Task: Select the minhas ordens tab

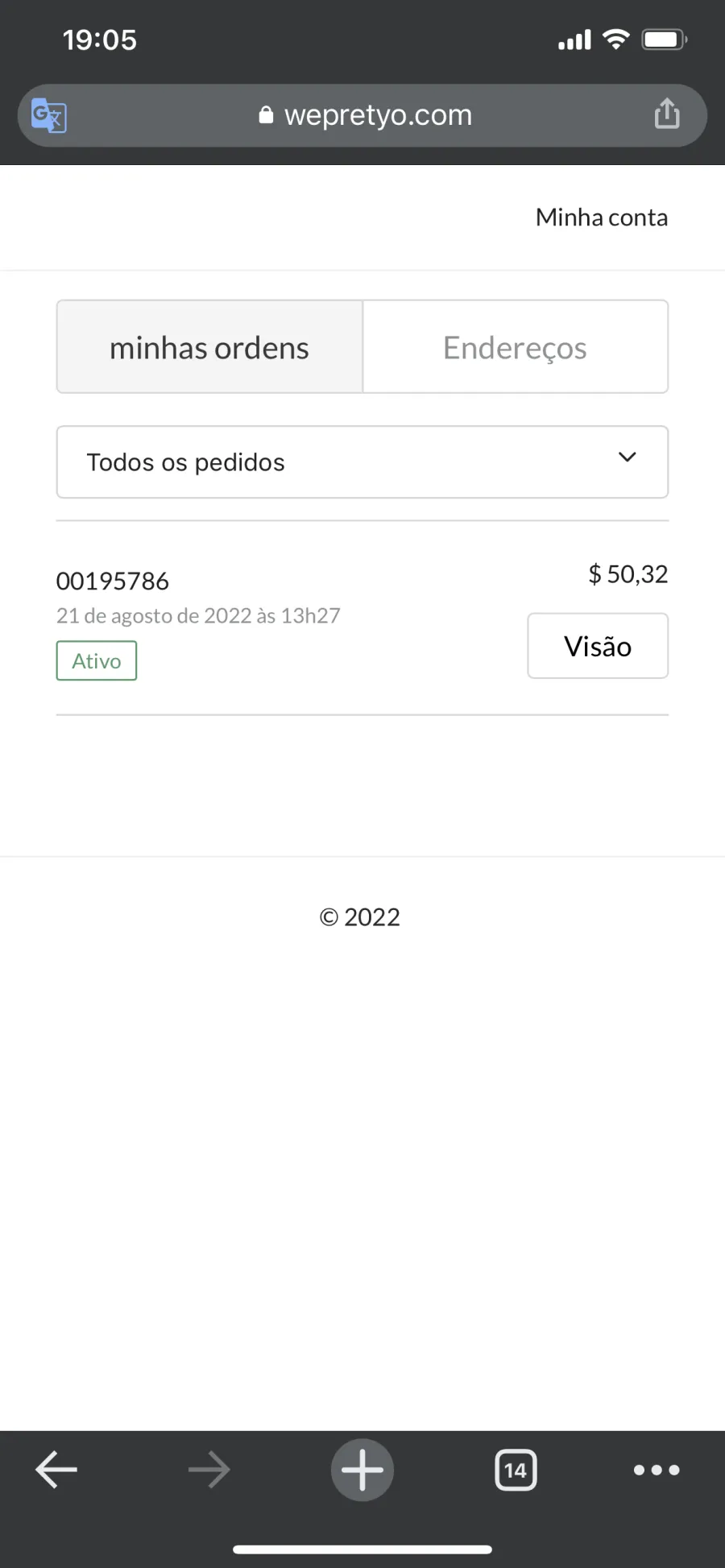Action: 209,347
